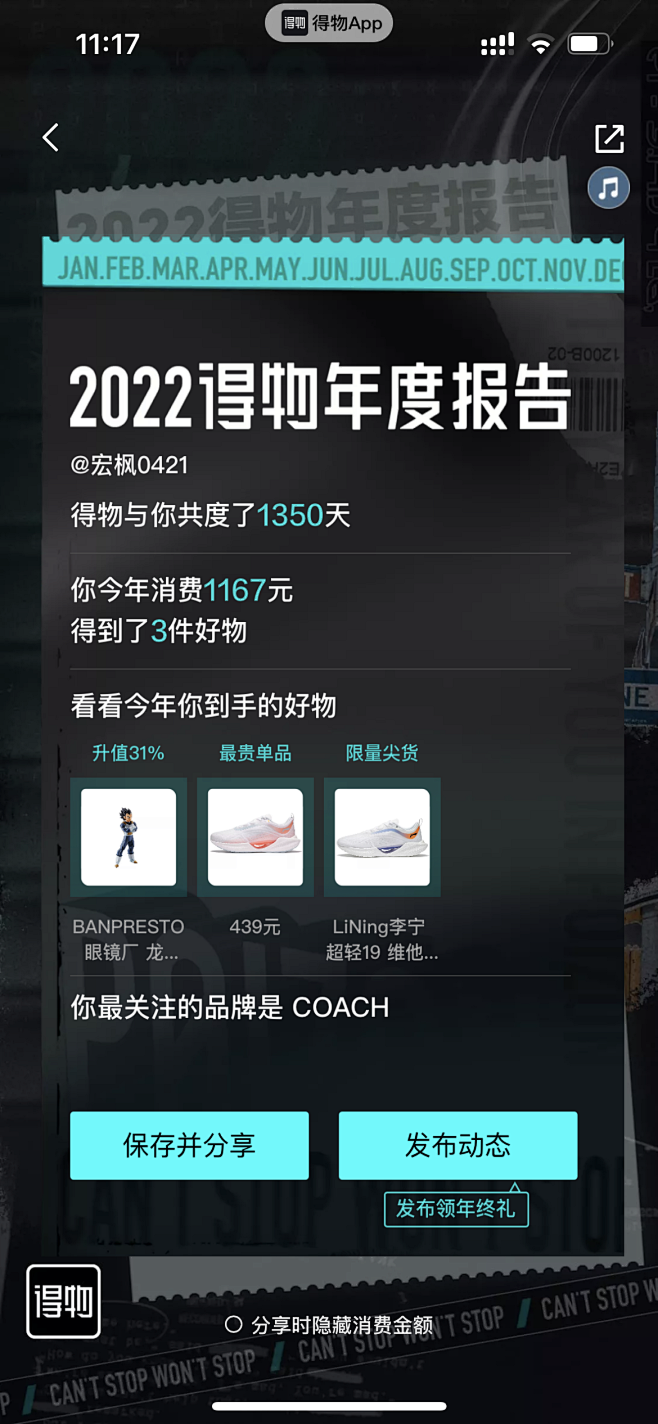Open the BANPRESTO figure item
Viewport: 658px width, 1424px height.
128,837
